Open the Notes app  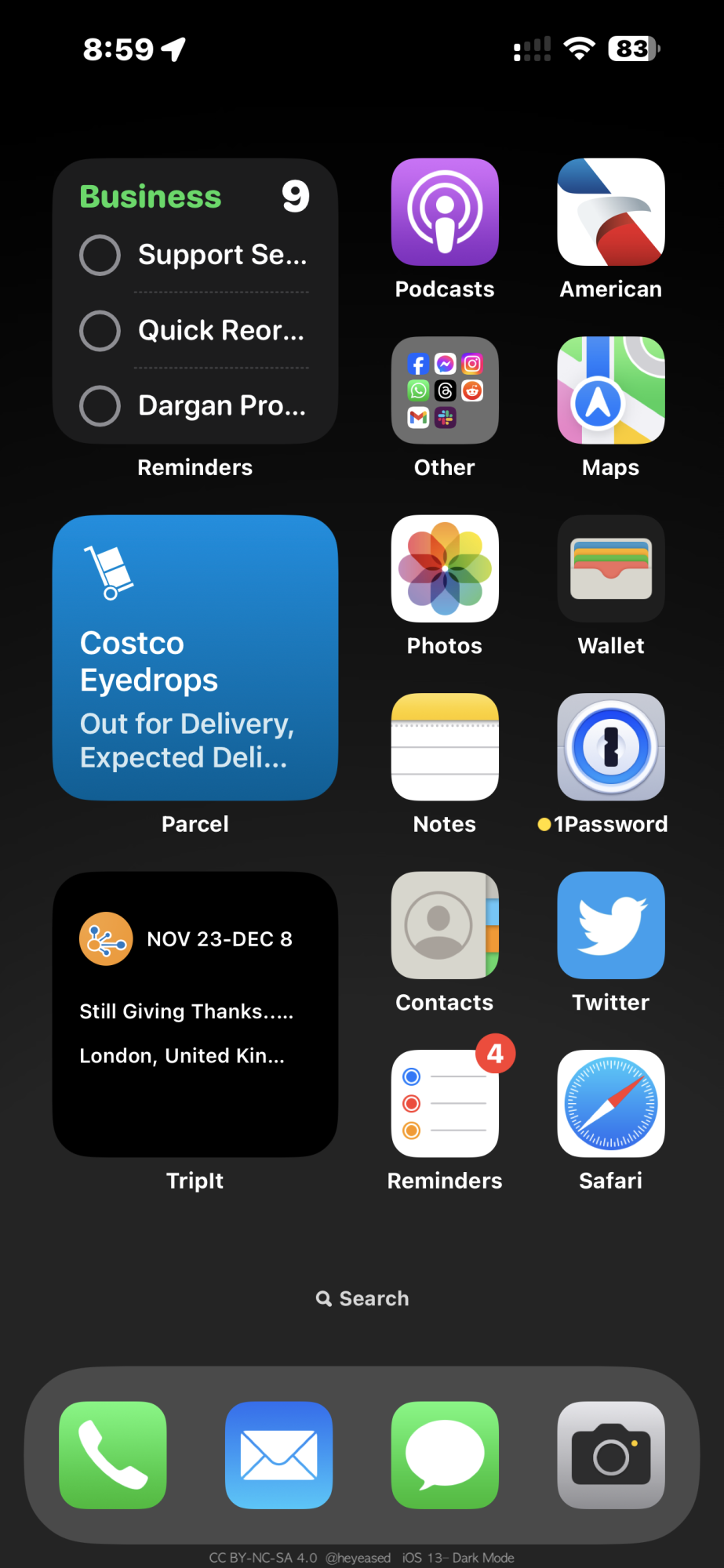445,747
